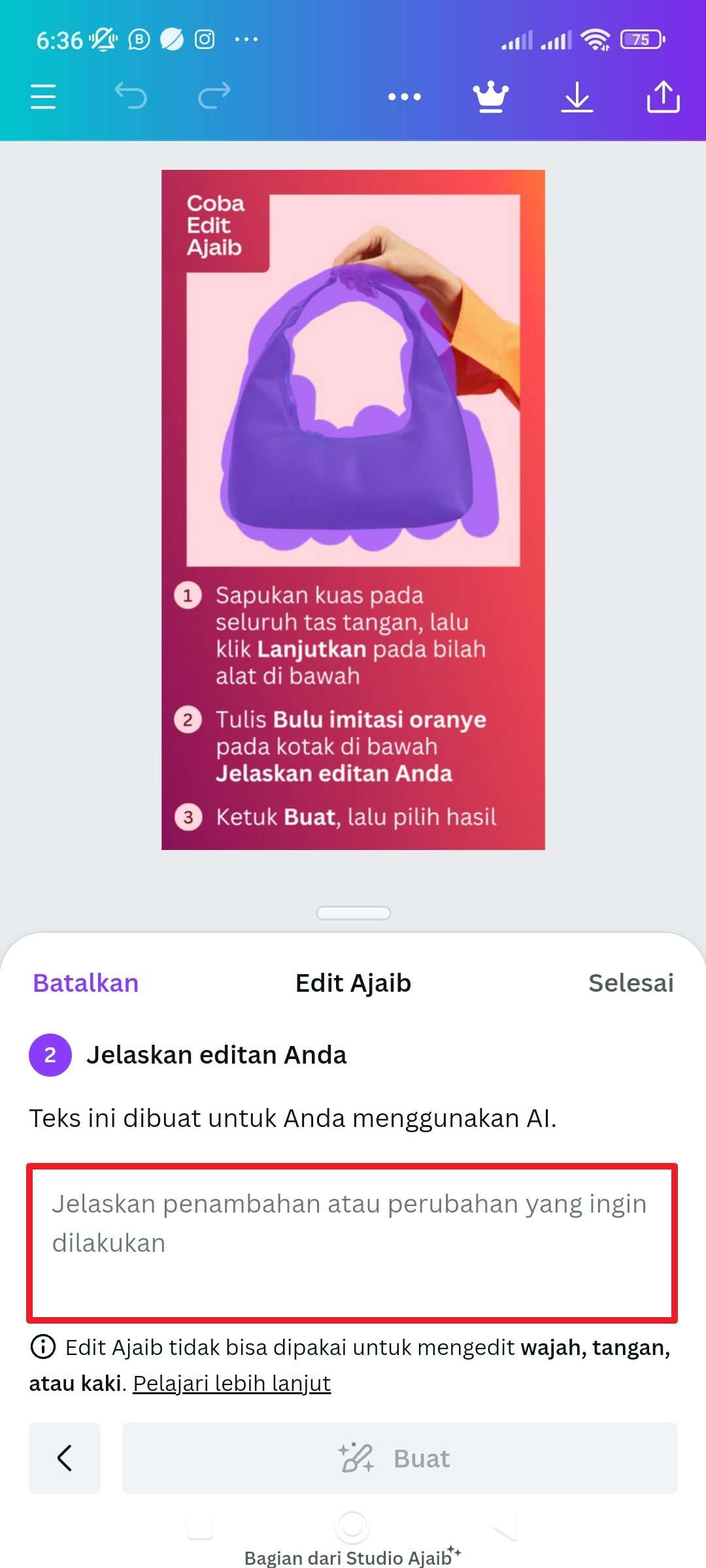Go back to the previous step

[65, 1458]
